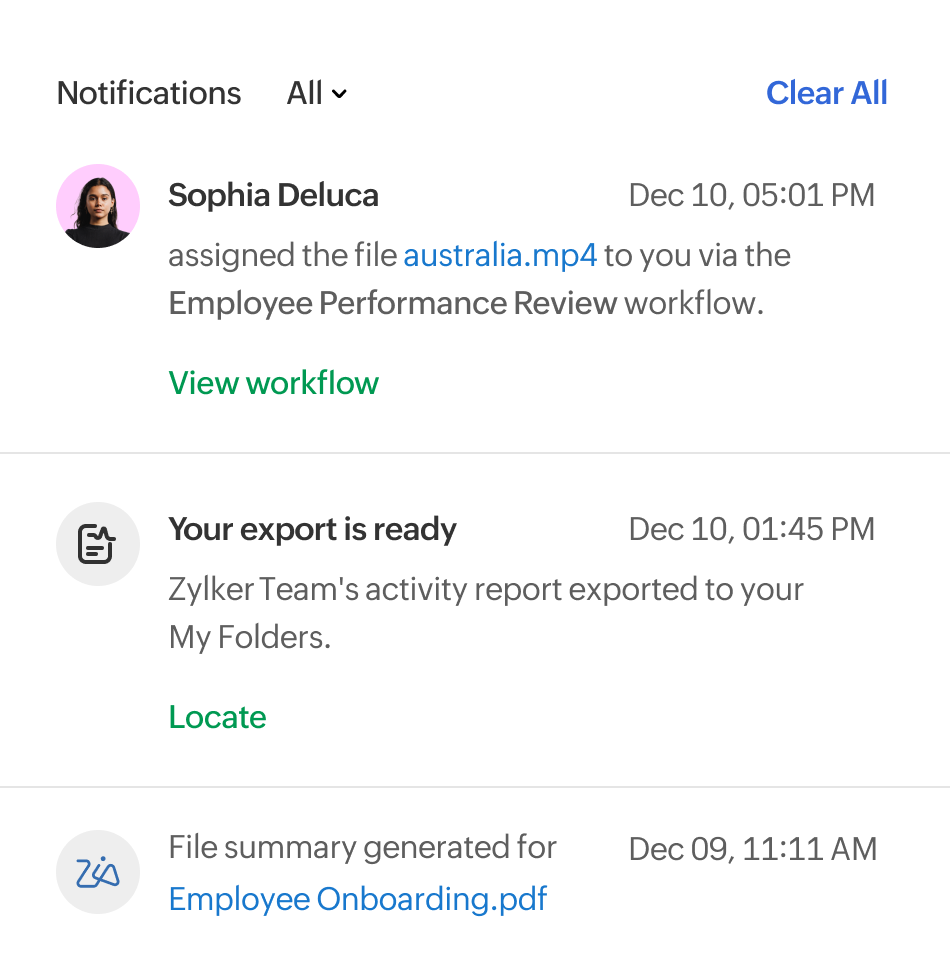The height and width of the screenshot is (956, 950).
Task: Click the Dec 10, 05:01 PM timestamp
Action: pos(751,195)
